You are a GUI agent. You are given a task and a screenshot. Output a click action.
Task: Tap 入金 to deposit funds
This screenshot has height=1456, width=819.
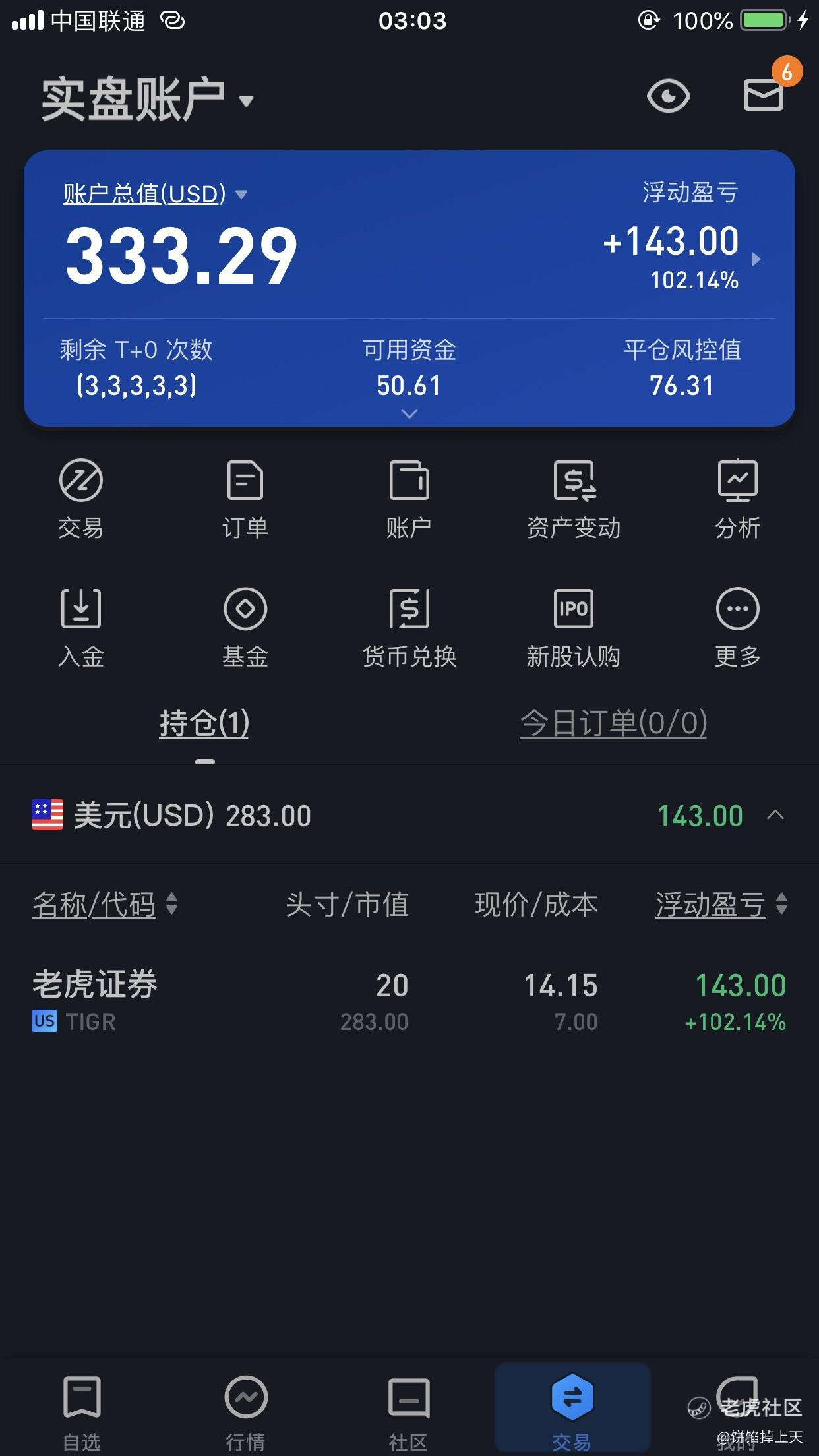pyautogui.click(x=80, y=628)
